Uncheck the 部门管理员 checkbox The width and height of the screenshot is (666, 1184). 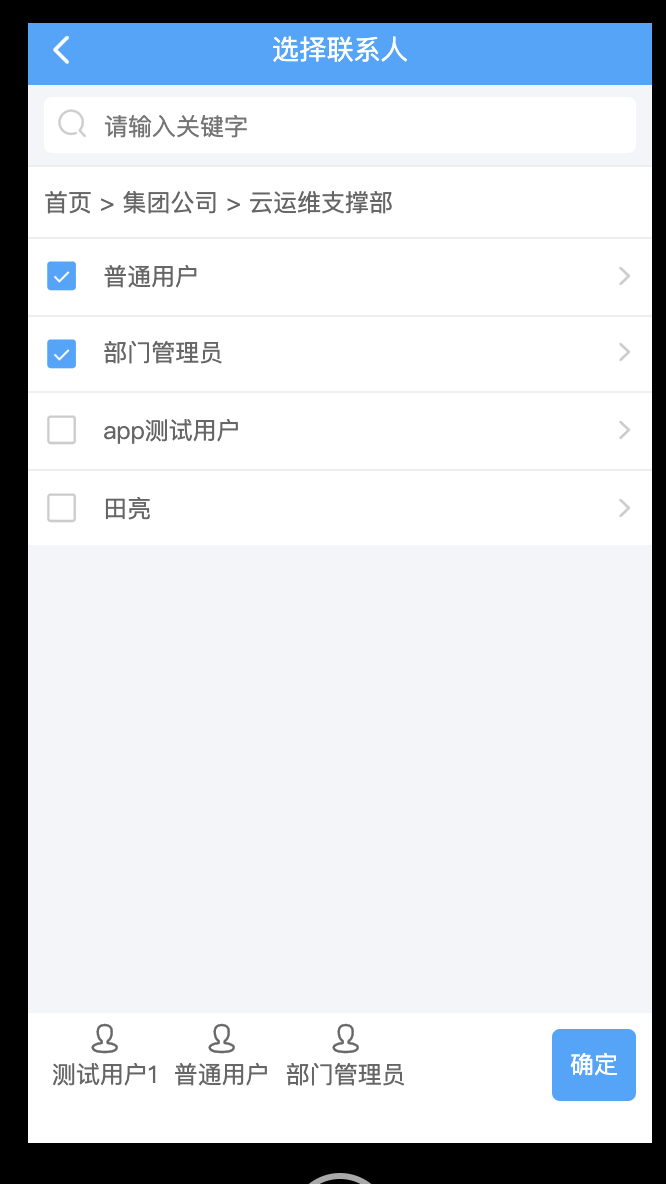pyautogui.click(x=62, y=353)
